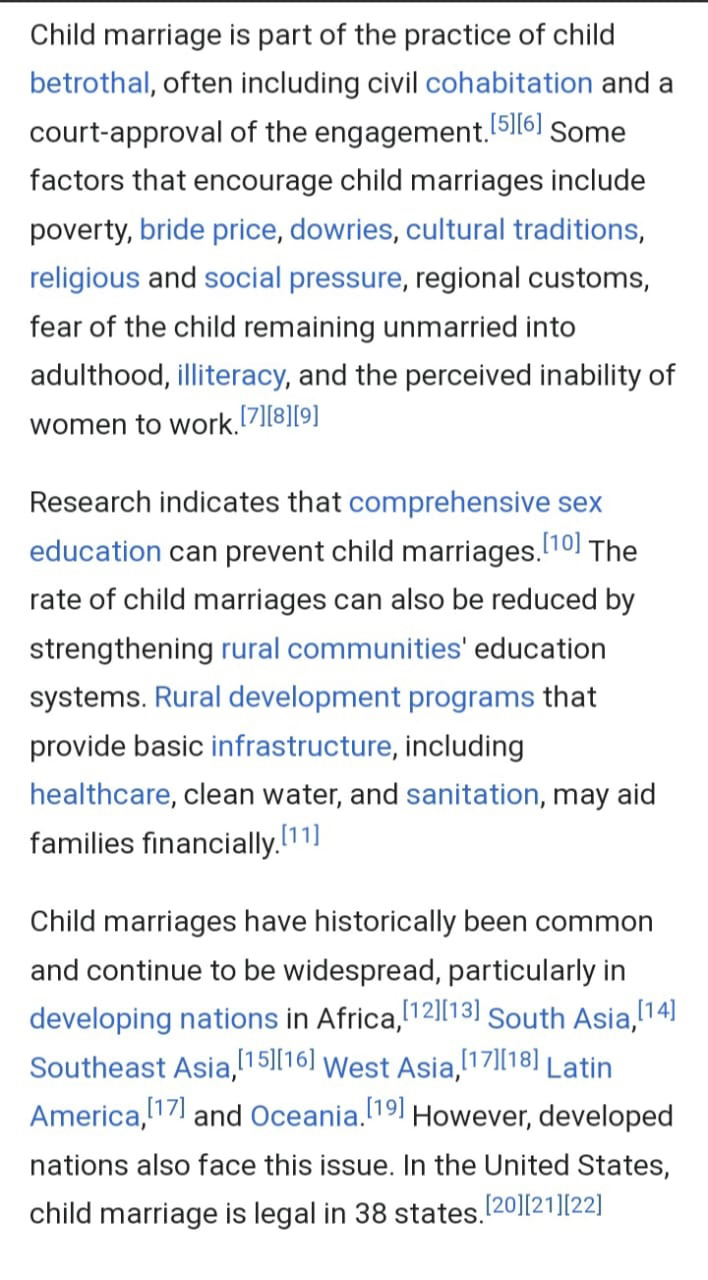Visit the developing nations link

click(x=153, y=1019)
